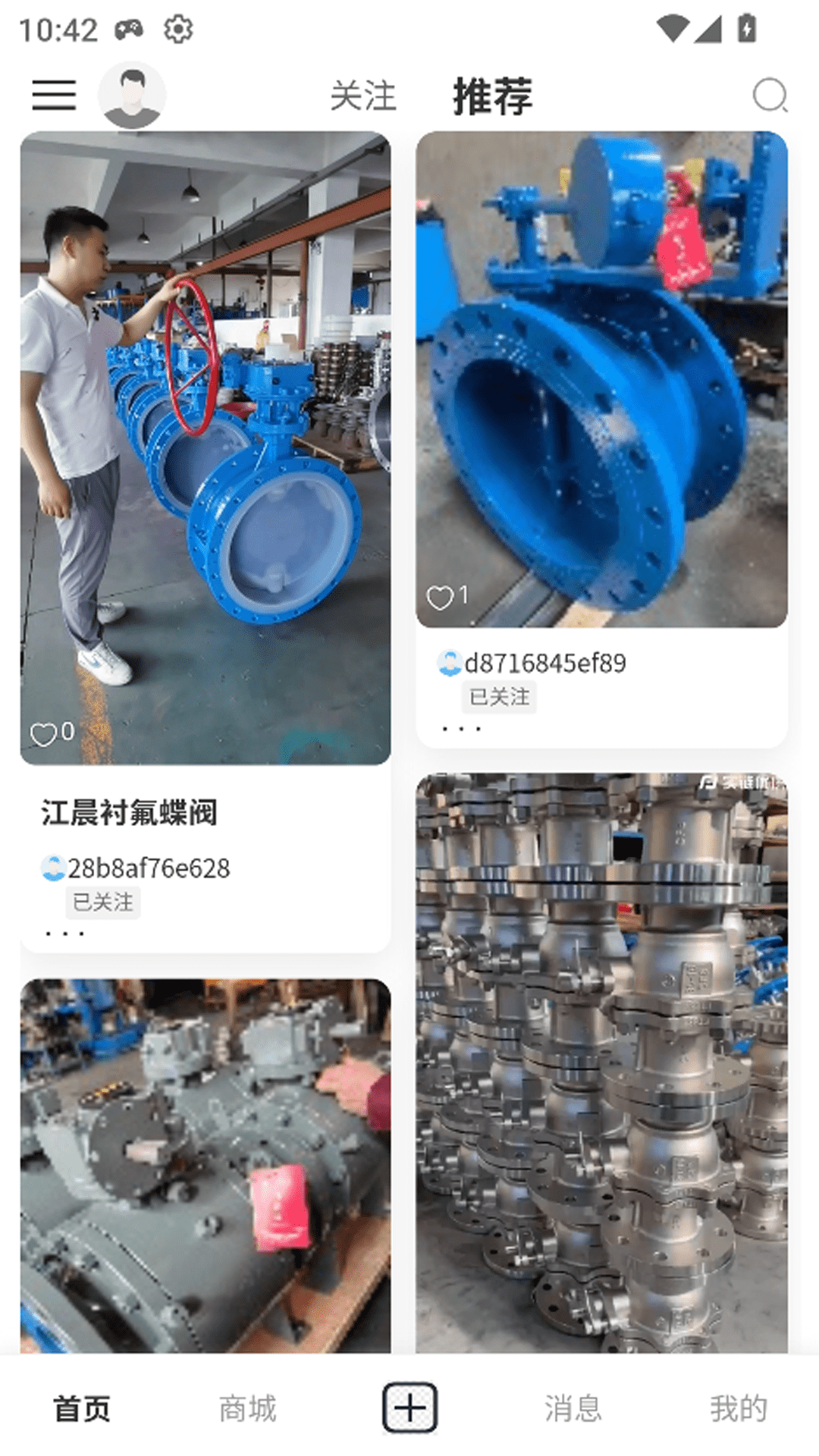Open user d8716845ef89's profile link
819x1456 pixels.
point(544,661)
